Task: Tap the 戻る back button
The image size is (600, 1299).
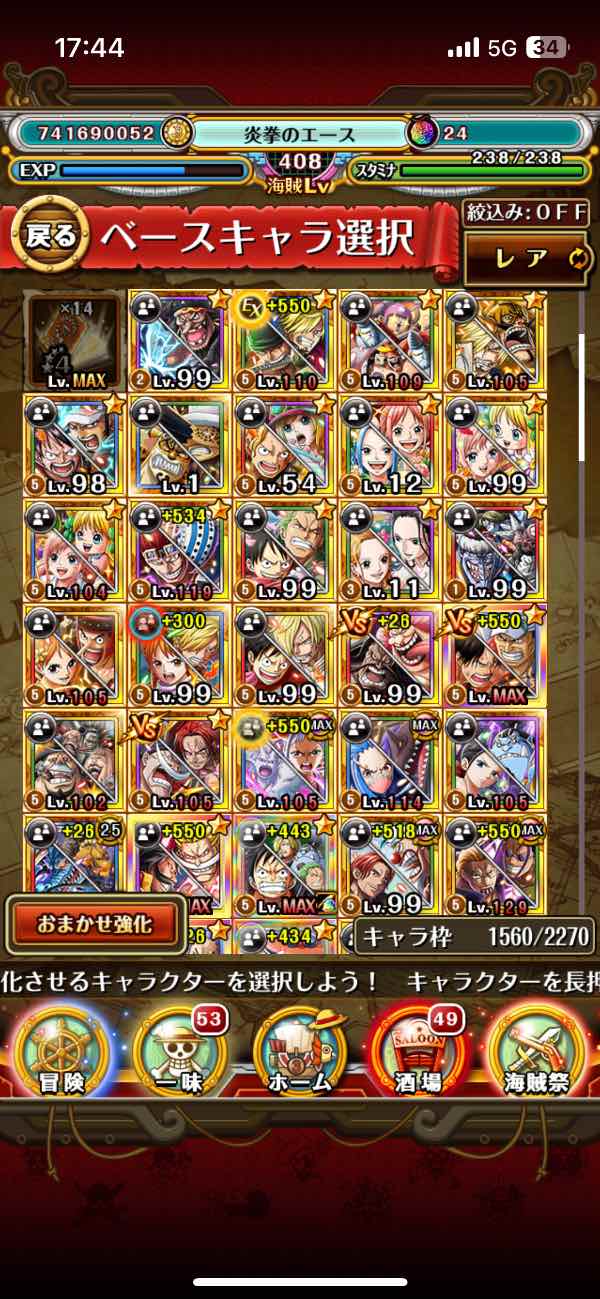Action: point(48,236)
